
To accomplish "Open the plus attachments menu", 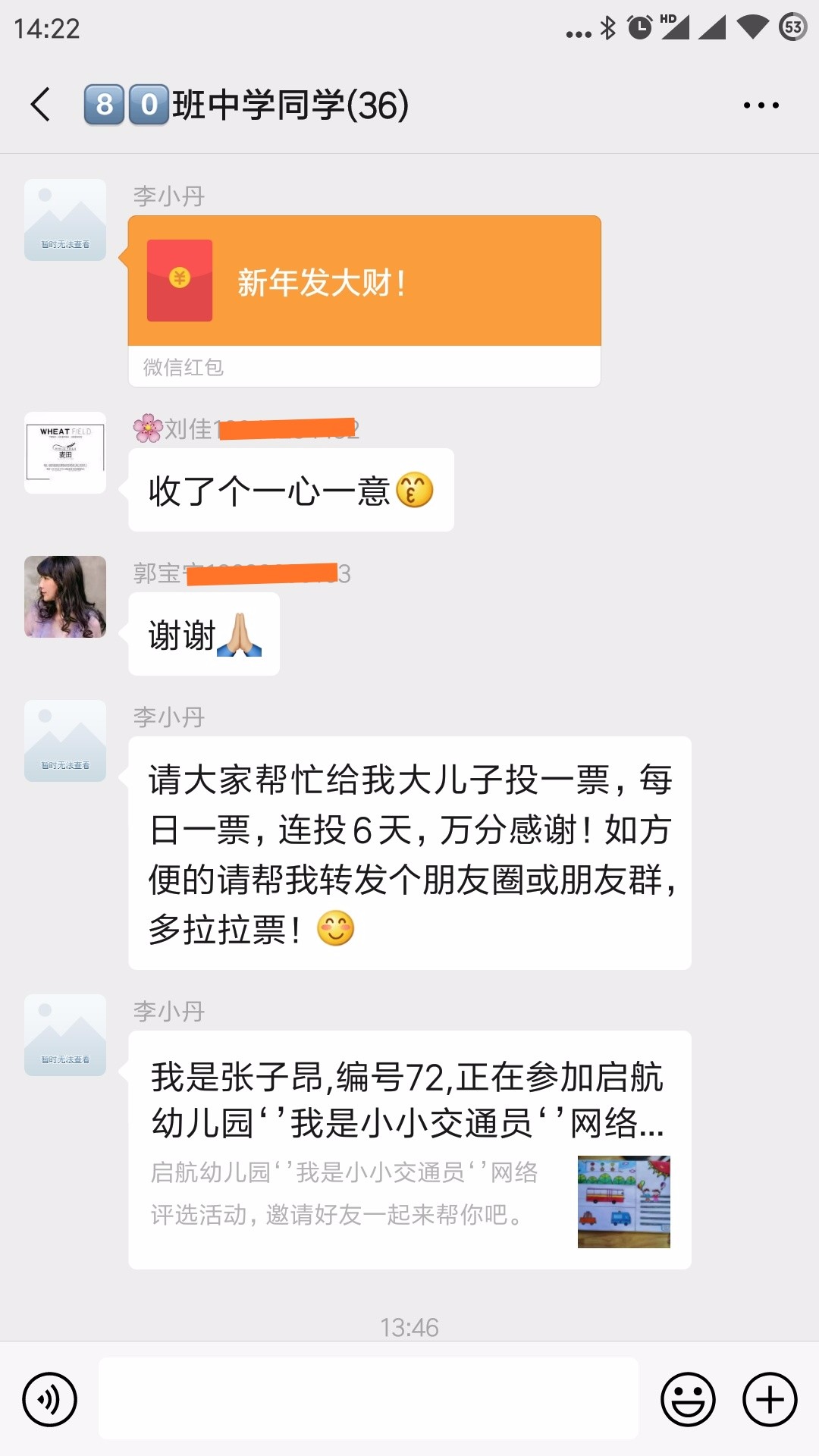I will point(770,1399).
